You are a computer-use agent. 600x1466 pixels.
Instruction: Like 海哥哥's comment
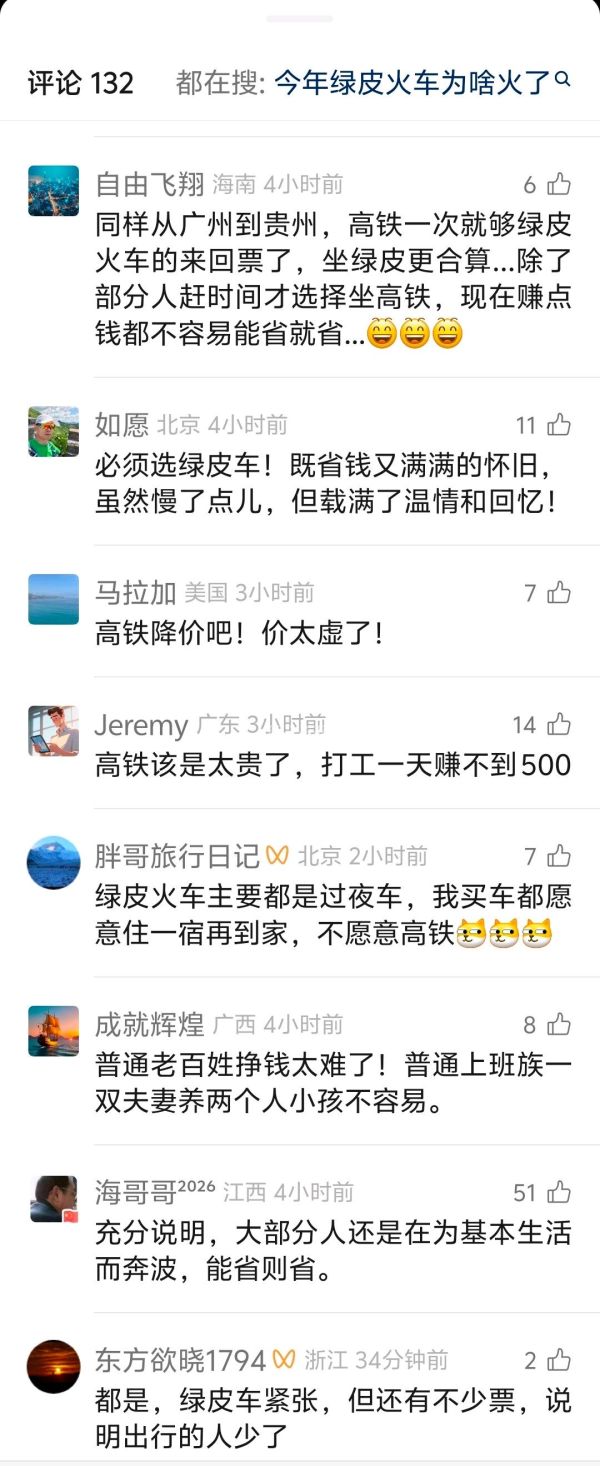[x=559, y=1193]
